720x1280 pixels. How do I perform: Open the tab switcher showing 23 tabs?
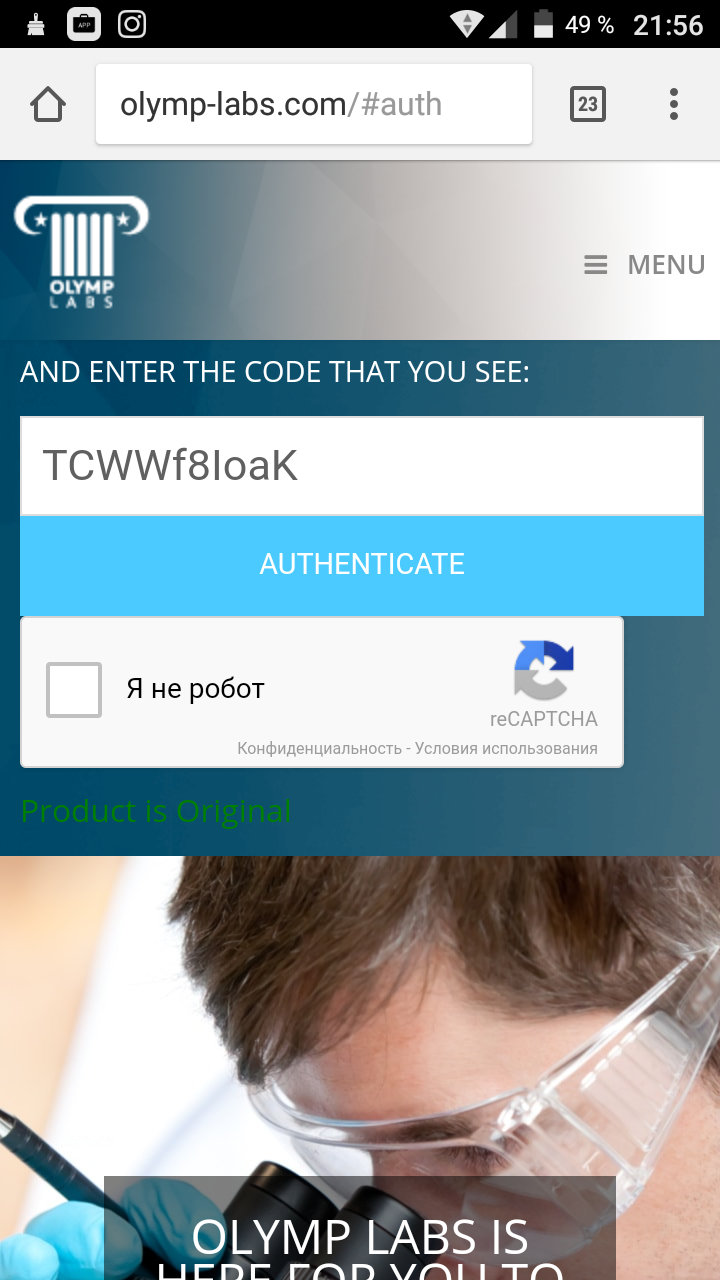(x=588, y=104)
